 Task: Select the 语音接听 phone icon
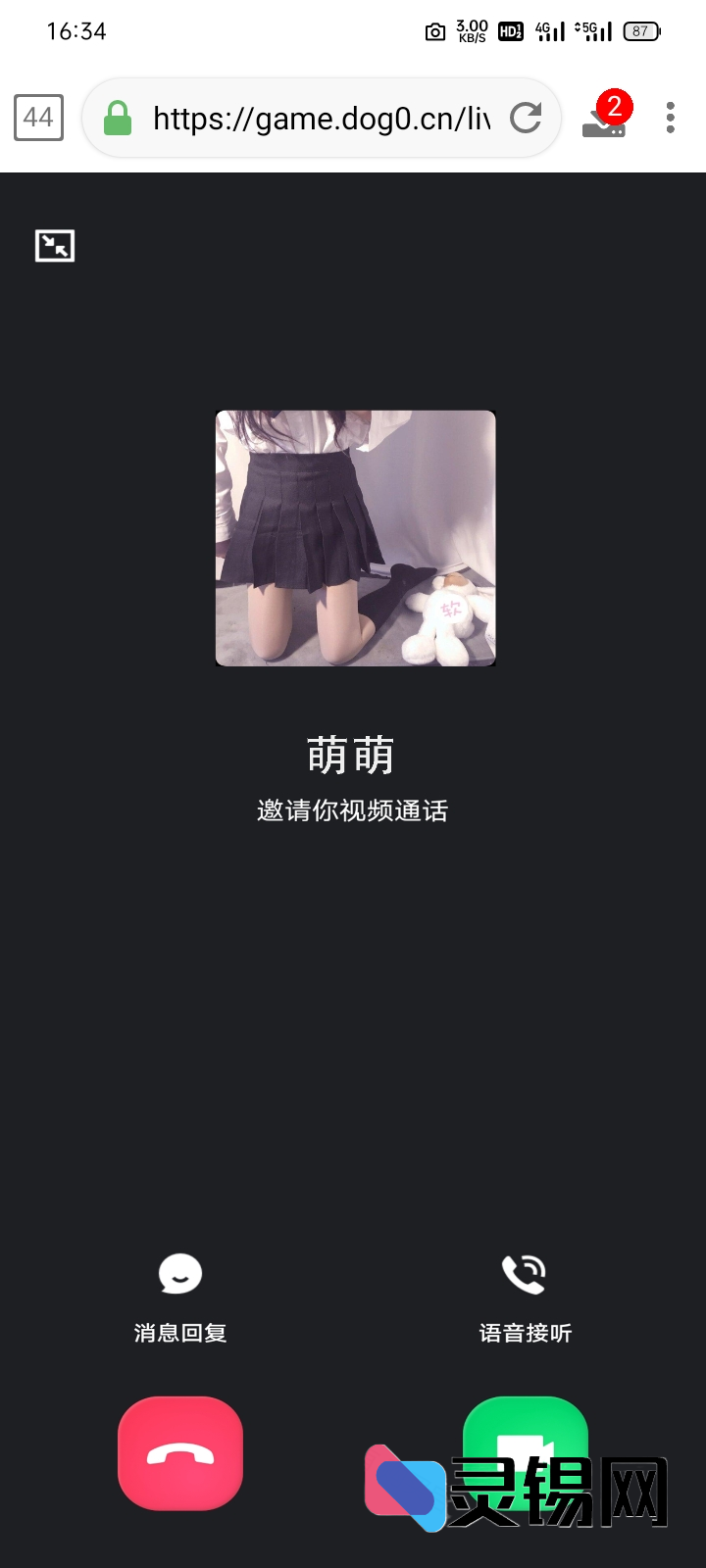526,1274
